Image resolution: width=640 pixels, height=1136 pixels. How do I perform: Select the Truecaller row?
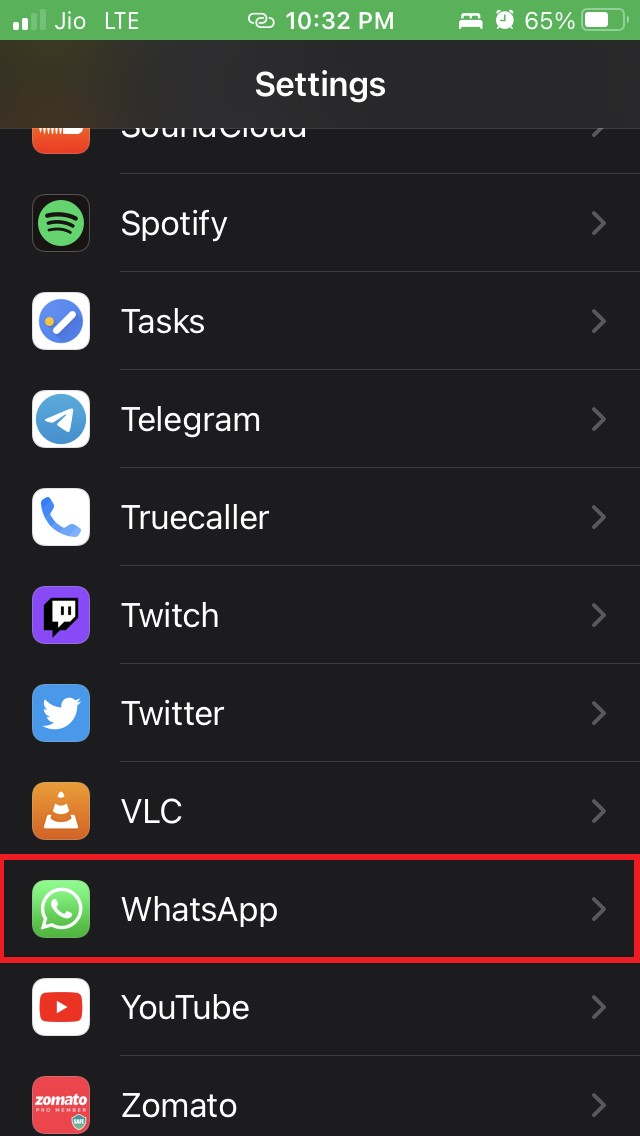coord(320,517)
